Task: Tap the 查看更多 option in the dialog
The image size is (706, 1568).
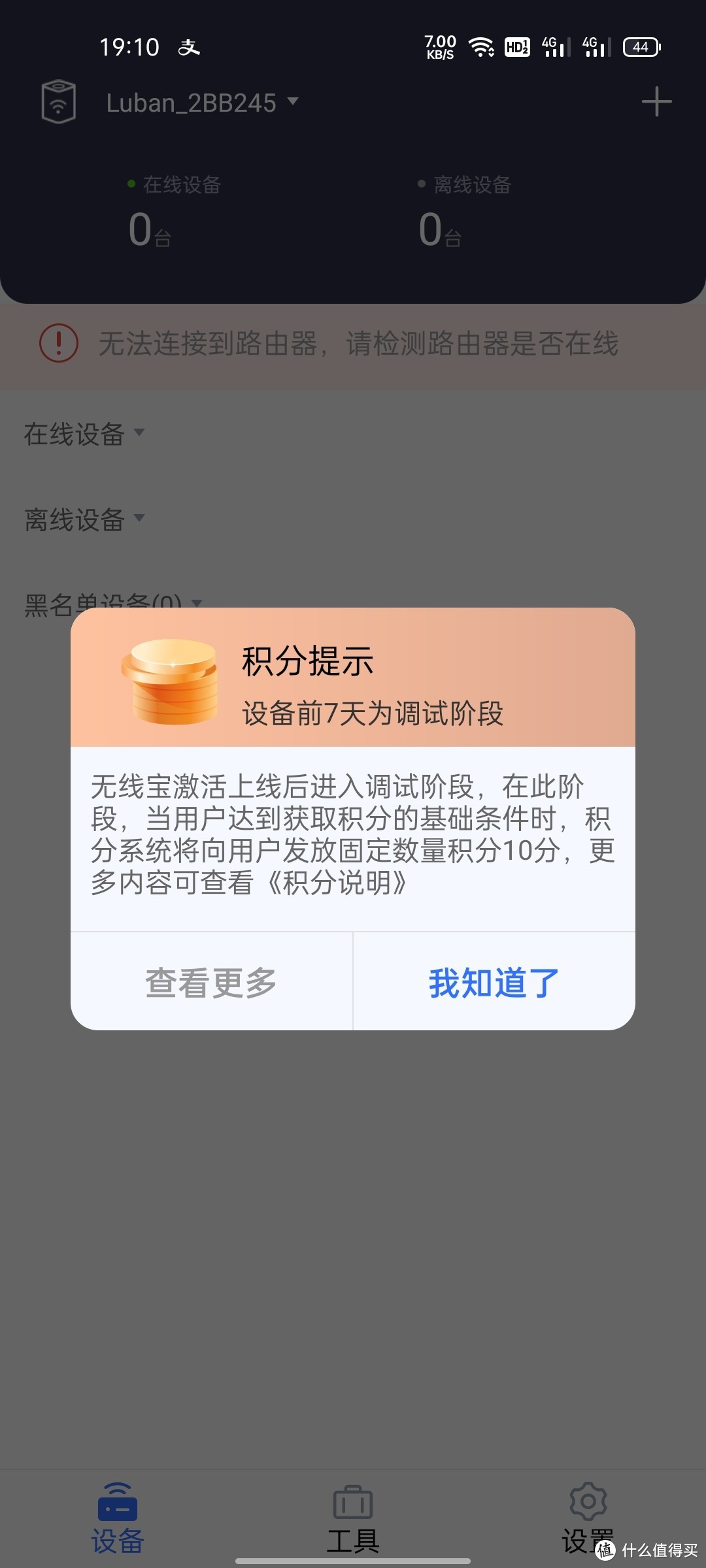Action: 210,980
